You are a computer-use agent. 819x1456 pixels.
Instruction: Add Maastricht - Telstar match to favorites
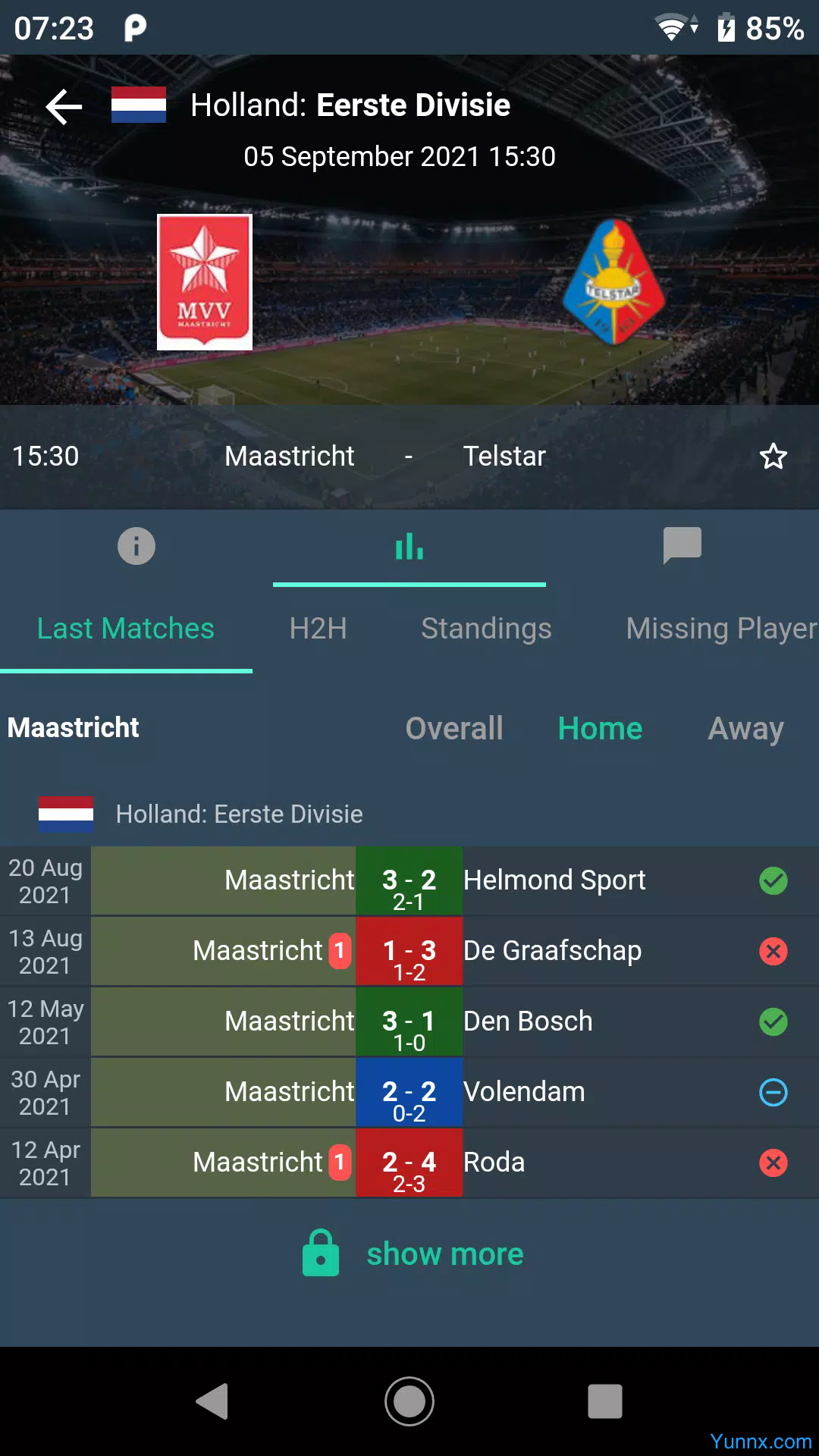pyautogui.click(x=773, y=457)
